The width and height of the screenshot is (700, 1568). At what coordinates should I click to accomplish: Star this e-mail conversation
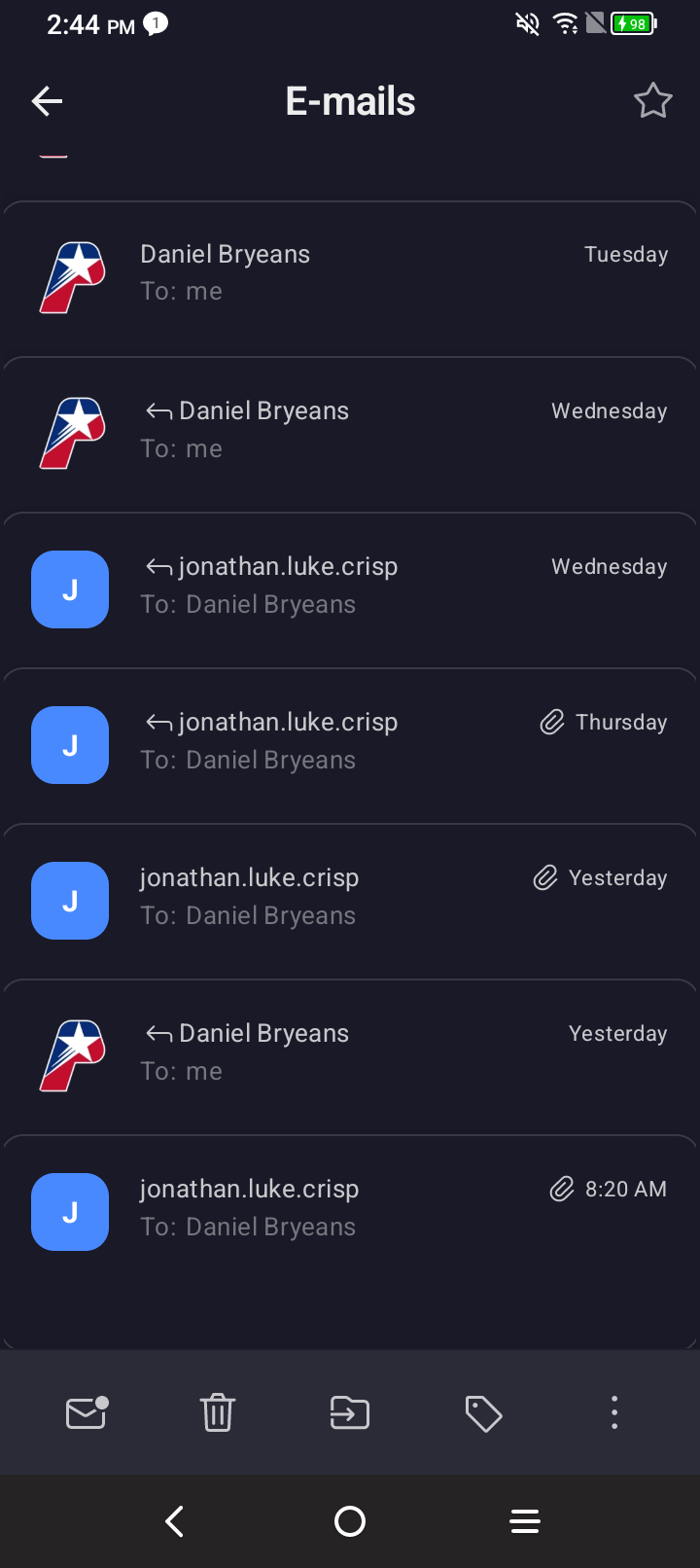652,101
